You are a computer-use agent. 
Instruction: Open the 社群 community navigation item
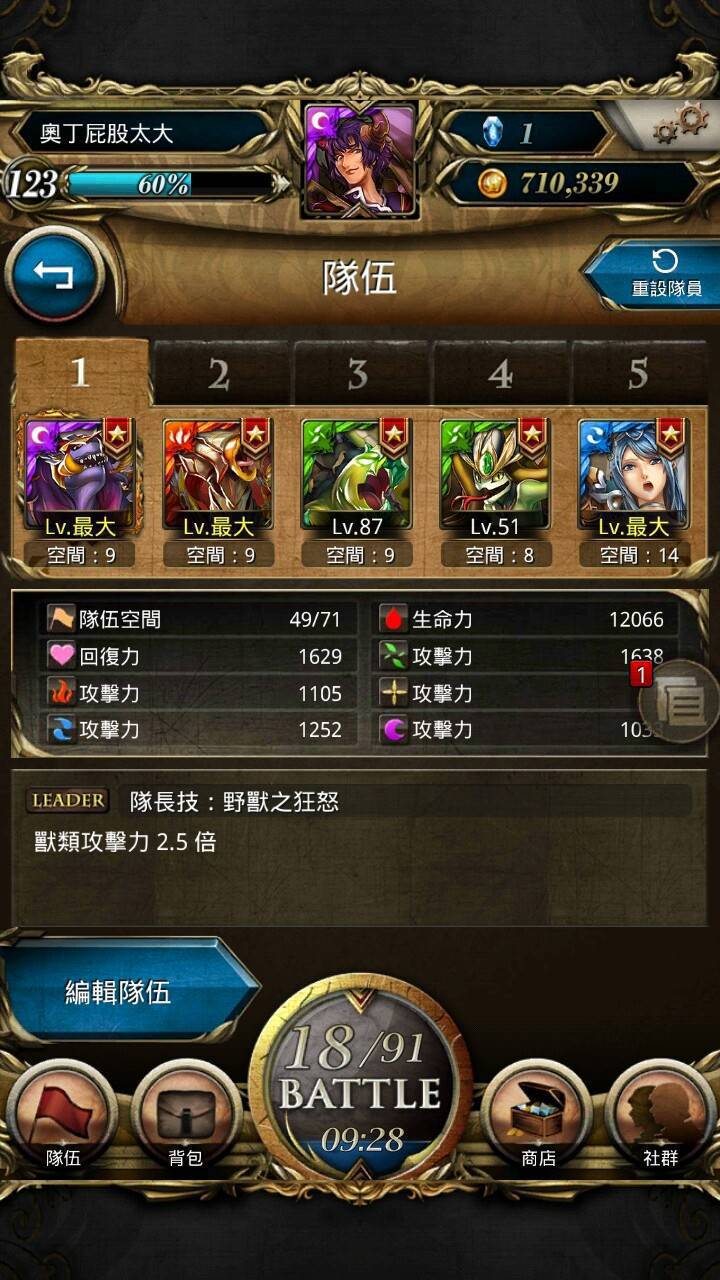point(661,1117)
